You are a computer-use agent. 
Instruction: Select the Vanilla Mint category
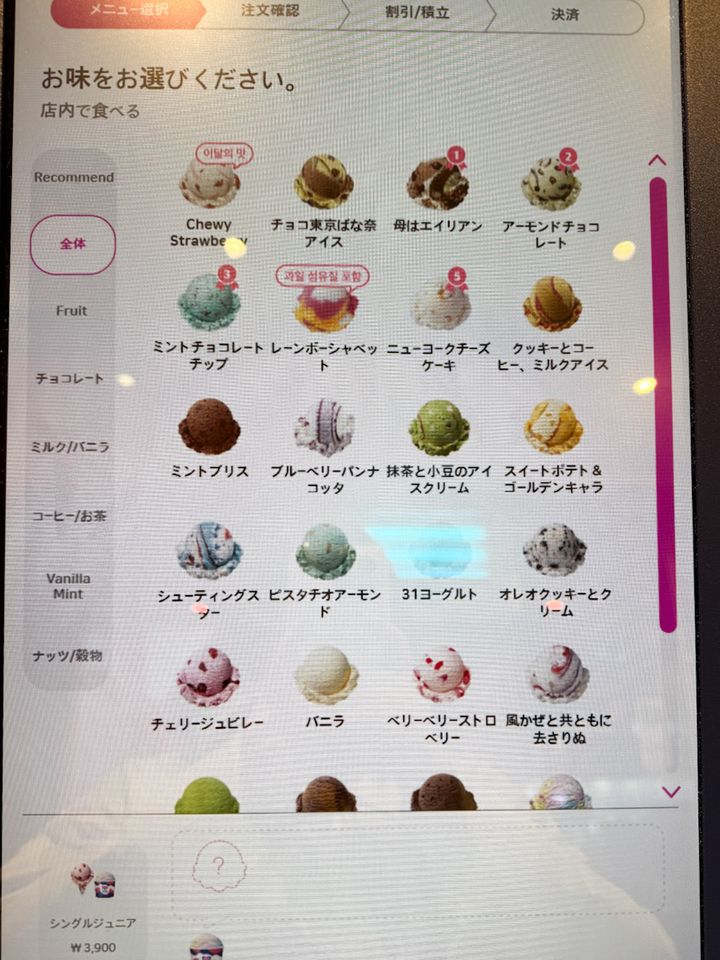(x=69, y=586)
